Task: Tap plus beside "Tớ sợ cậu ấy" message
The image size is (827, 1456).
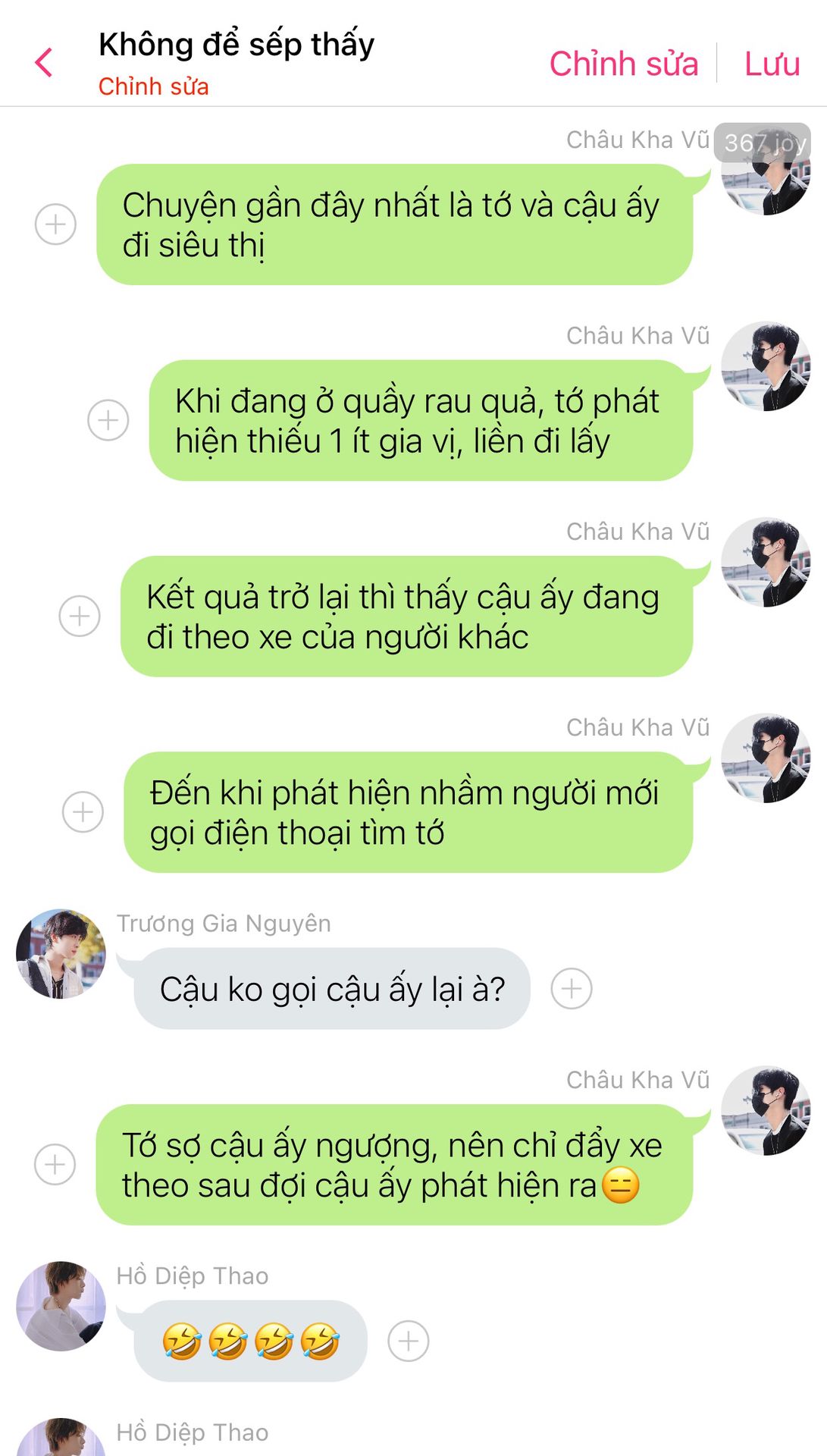Action: pyautogui.click(x=55, y=1164)
